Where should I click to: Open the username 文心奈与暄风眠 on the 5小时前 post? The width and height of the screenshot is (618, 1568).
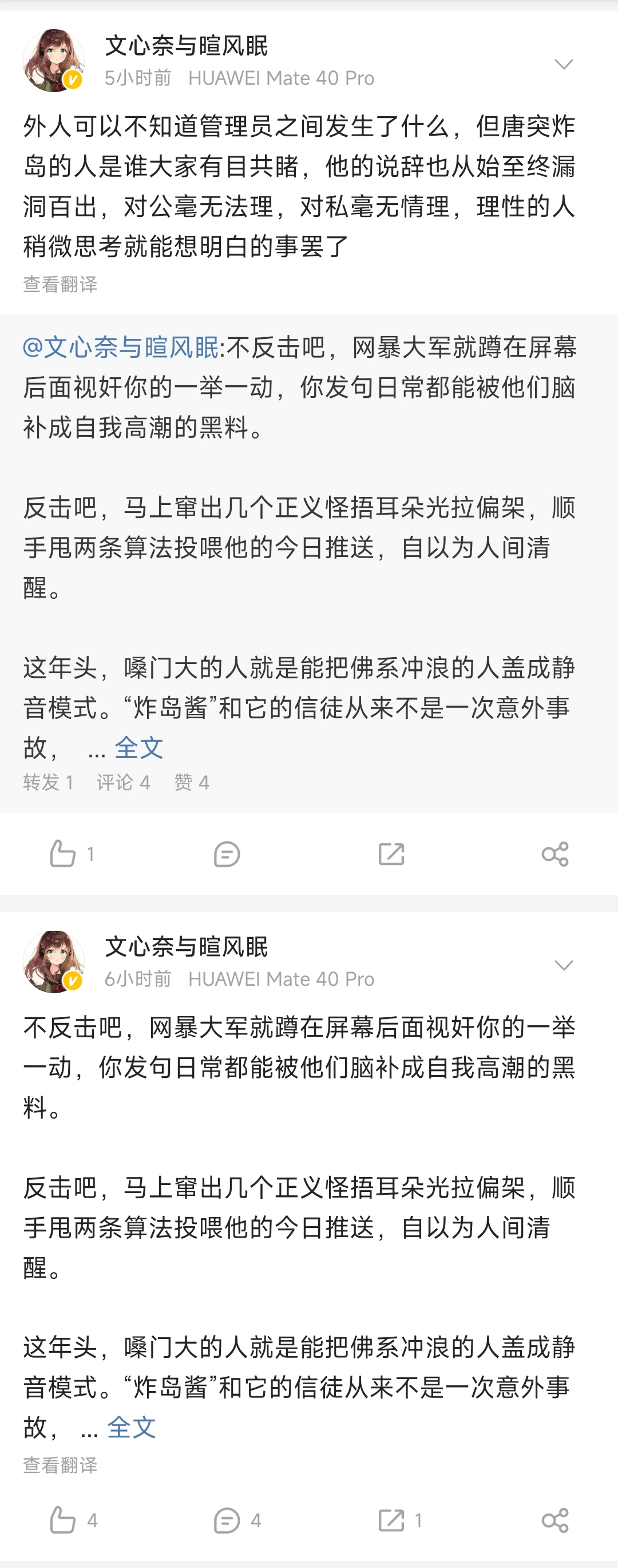pos(186,46)
